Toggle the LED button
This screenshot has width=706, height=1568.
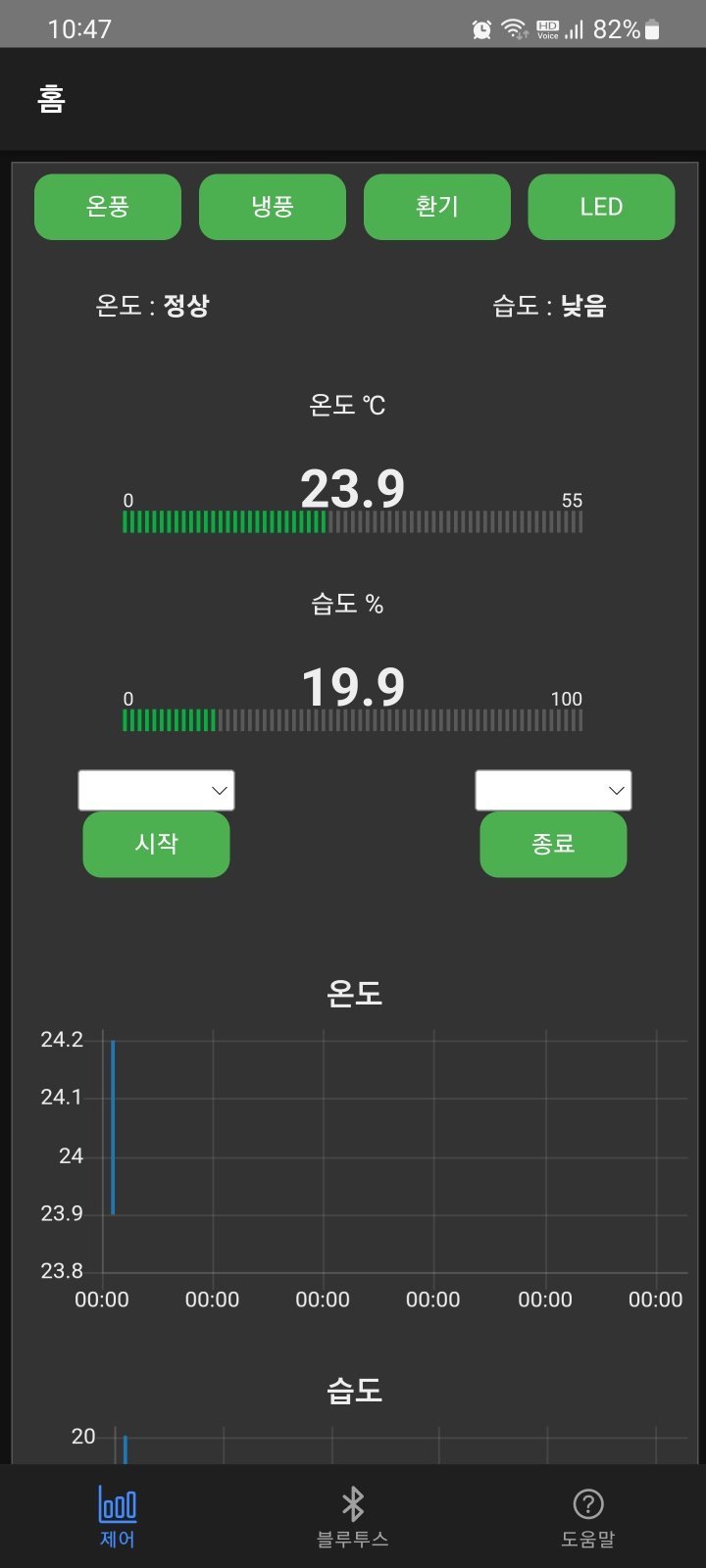[601, 207]
